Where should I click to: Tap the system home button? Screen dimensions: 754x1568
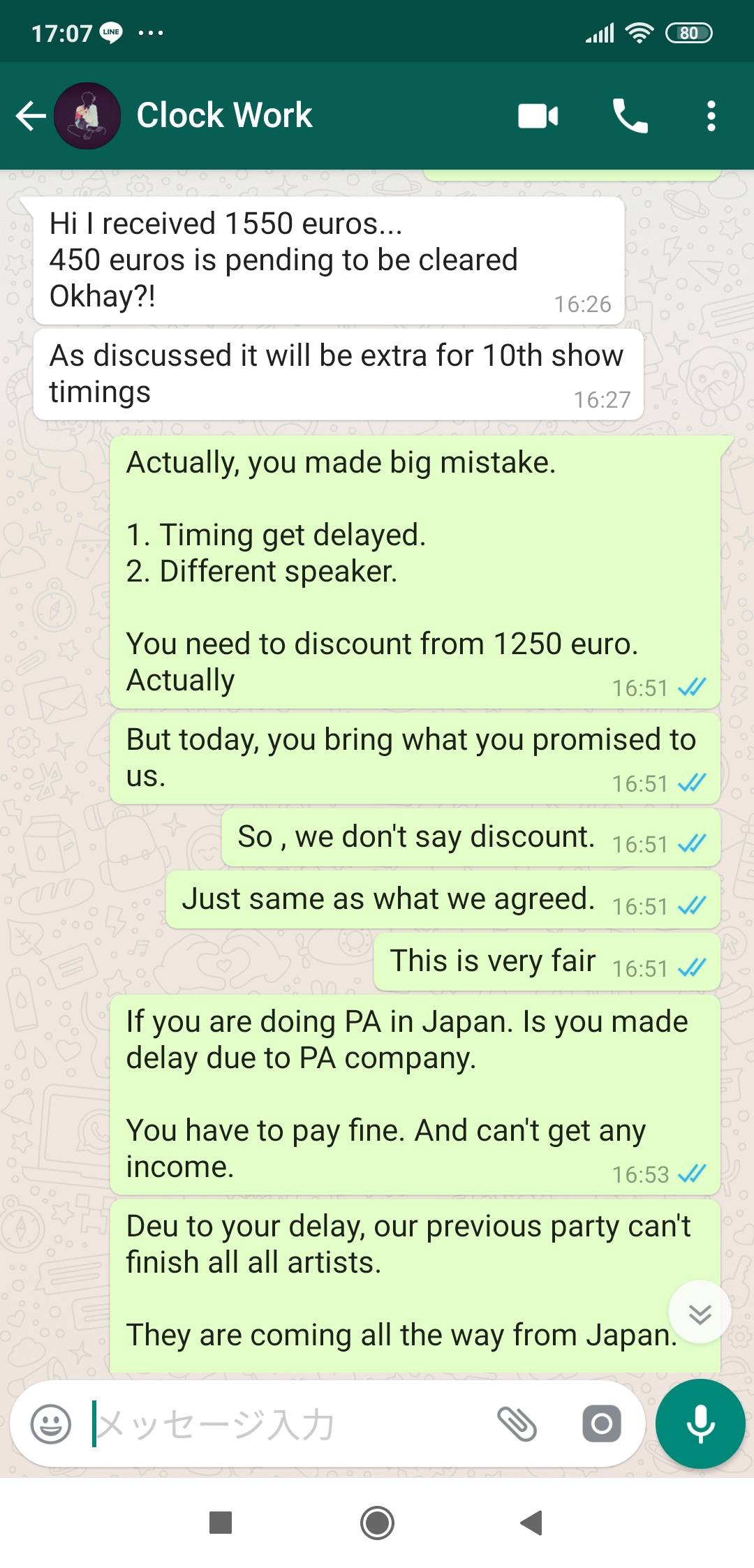click(x=377, y=1523)
